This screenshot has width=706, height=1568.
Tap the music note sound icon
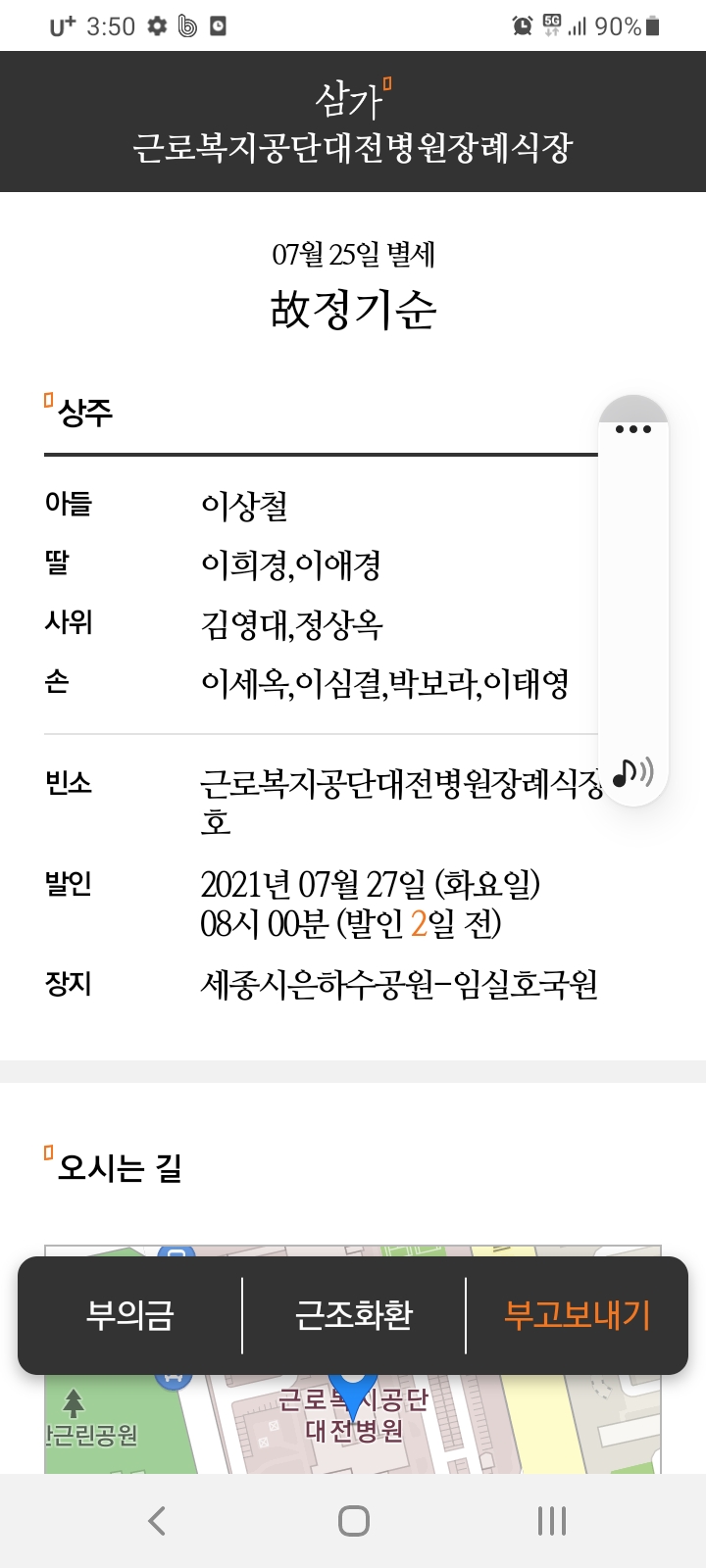pos(632,773)
